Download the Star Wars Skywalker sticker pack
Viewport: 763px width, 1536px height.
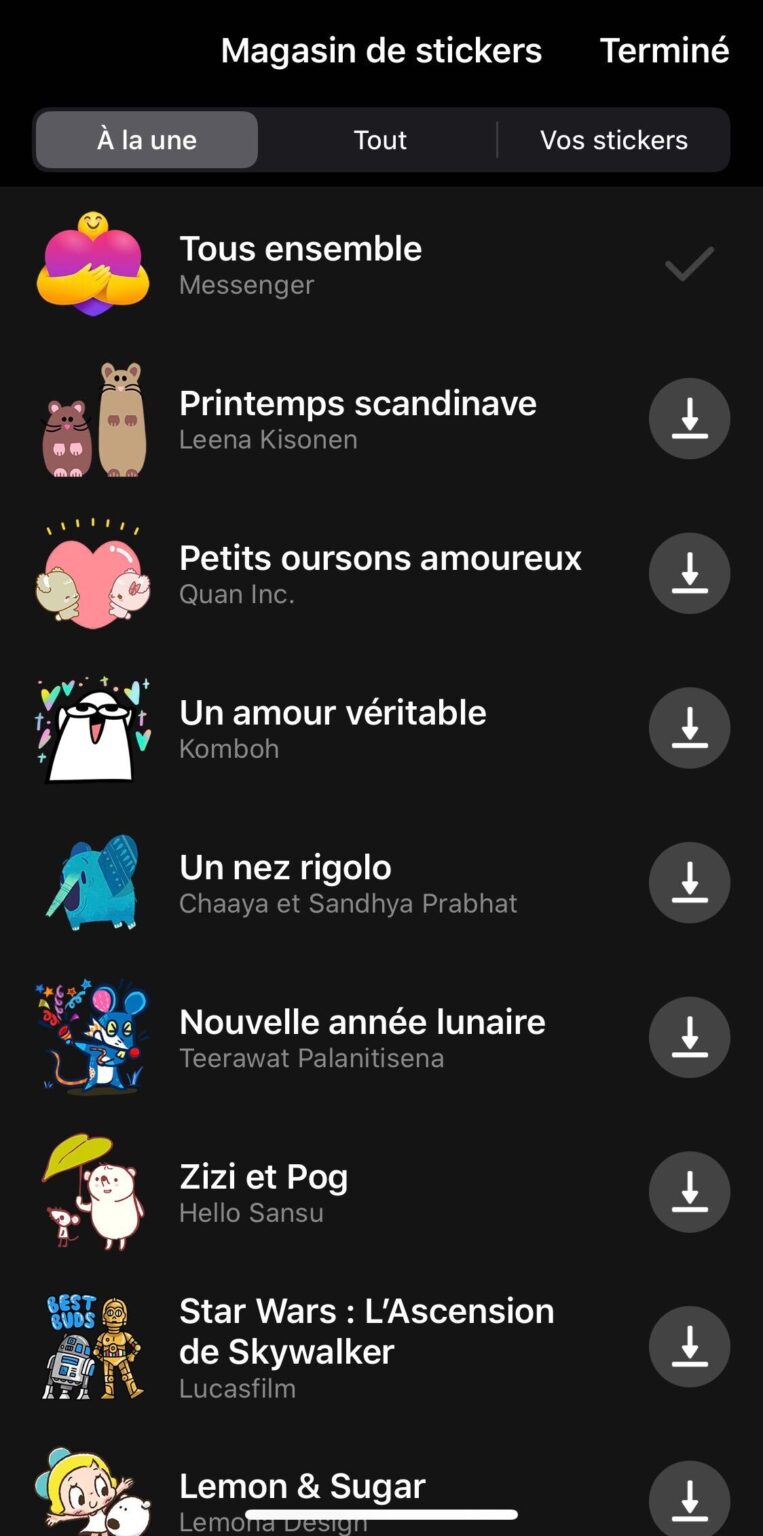[689, 1346]
